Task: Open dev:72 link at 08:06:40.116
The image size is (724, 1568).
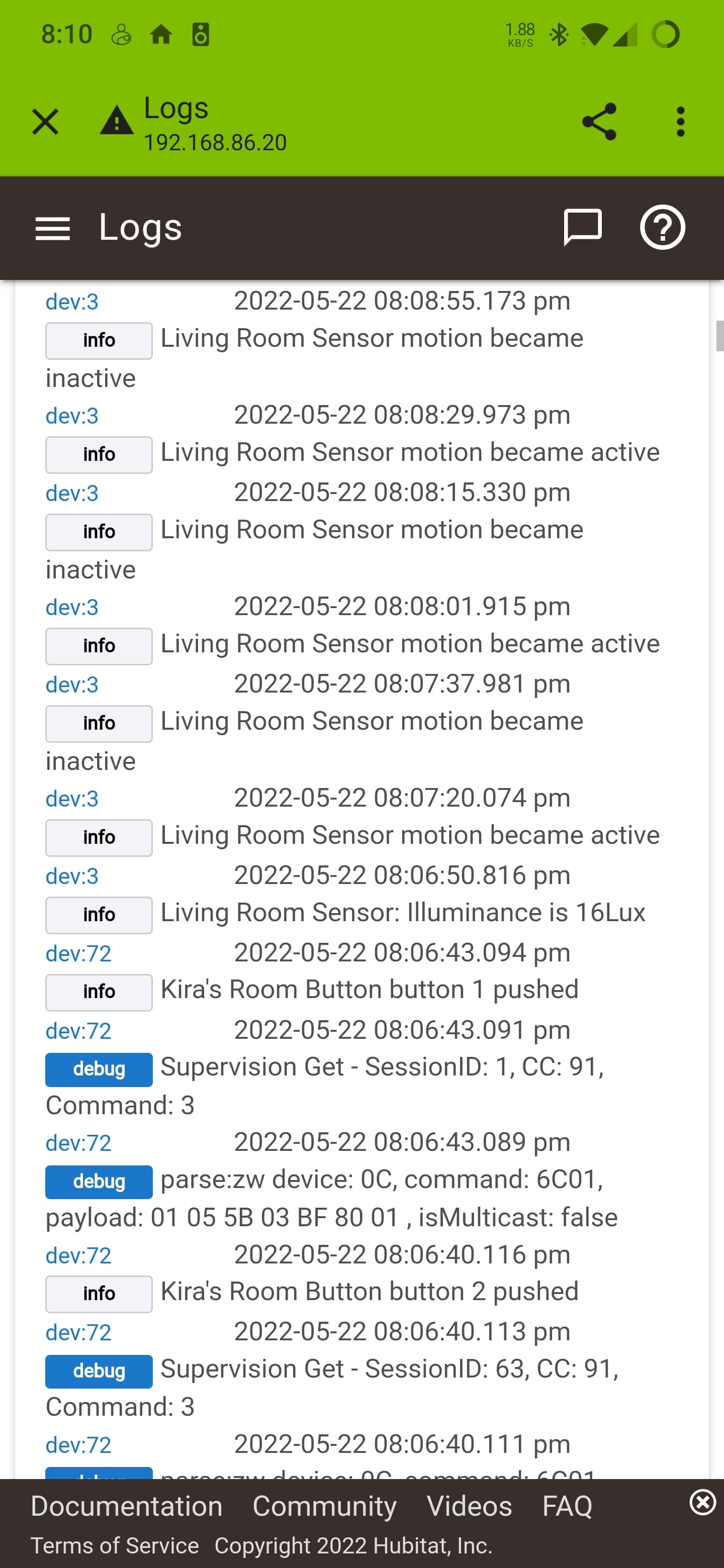Action: coord(78,1256)
